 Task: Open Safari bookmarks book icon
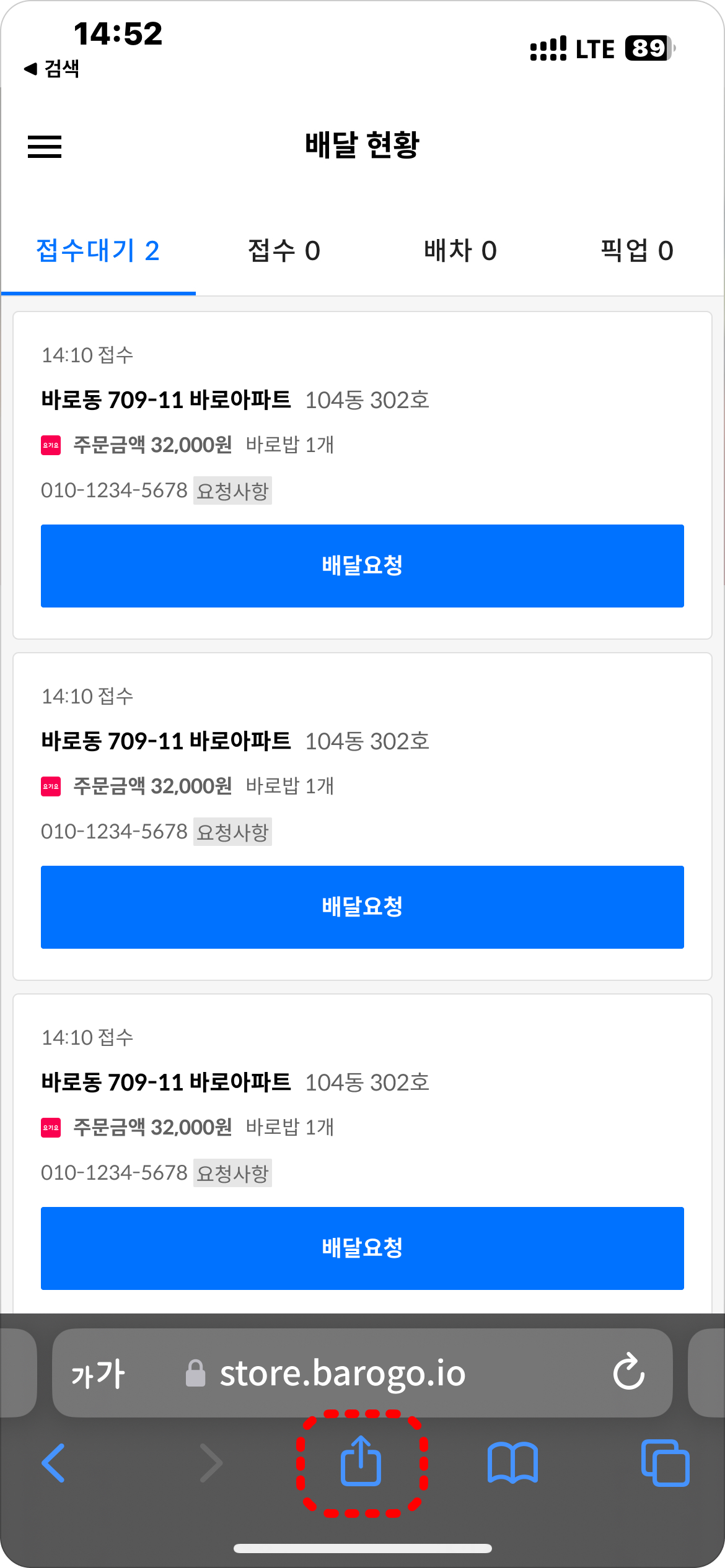pyautogui.click(x=512, y=1463)
